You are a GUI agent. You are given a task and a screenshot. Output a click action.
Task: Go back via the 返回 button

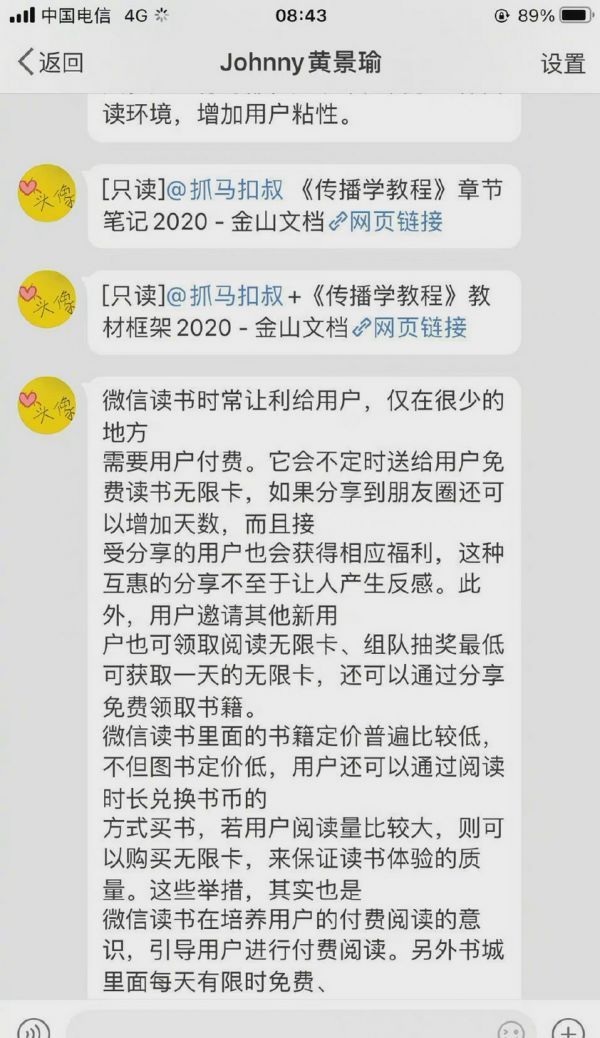point(50,63)
